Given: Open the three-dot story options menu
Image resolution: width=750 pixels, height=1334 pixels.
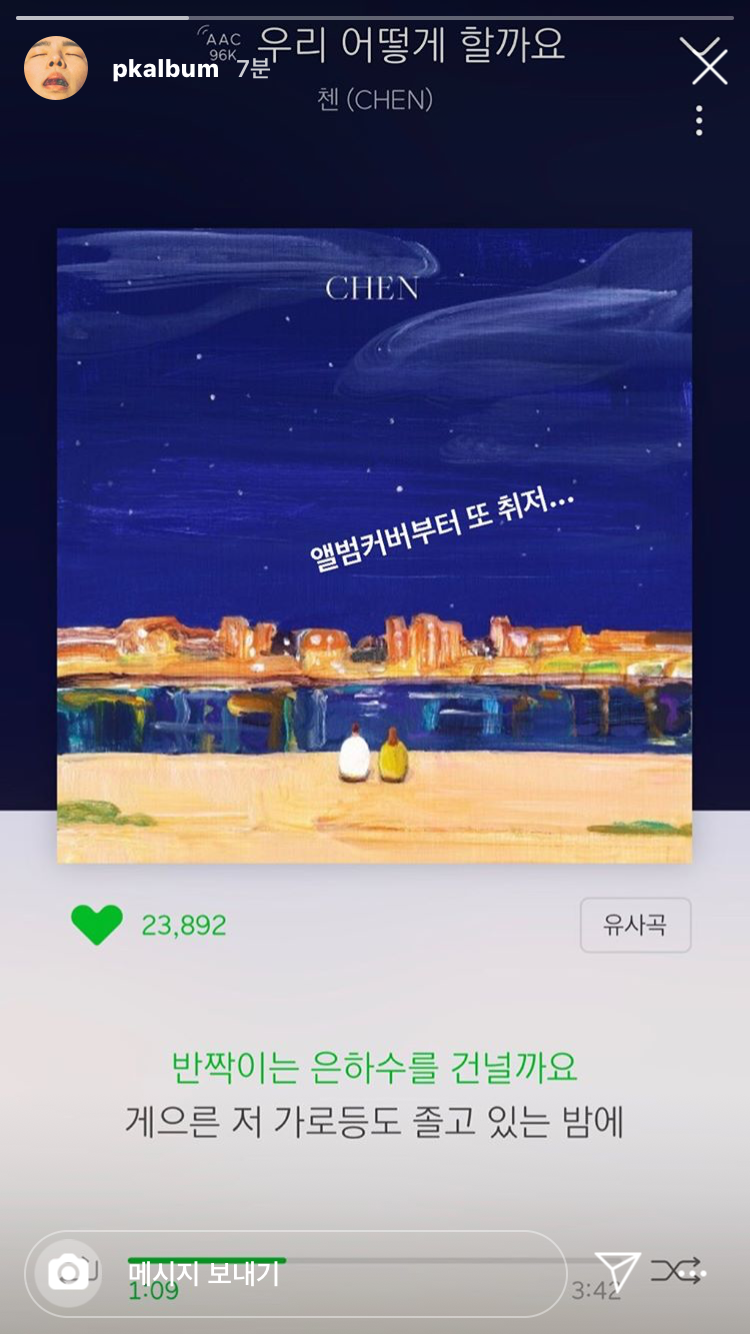Looking at the screenshot, I should (x=697, y=120).
